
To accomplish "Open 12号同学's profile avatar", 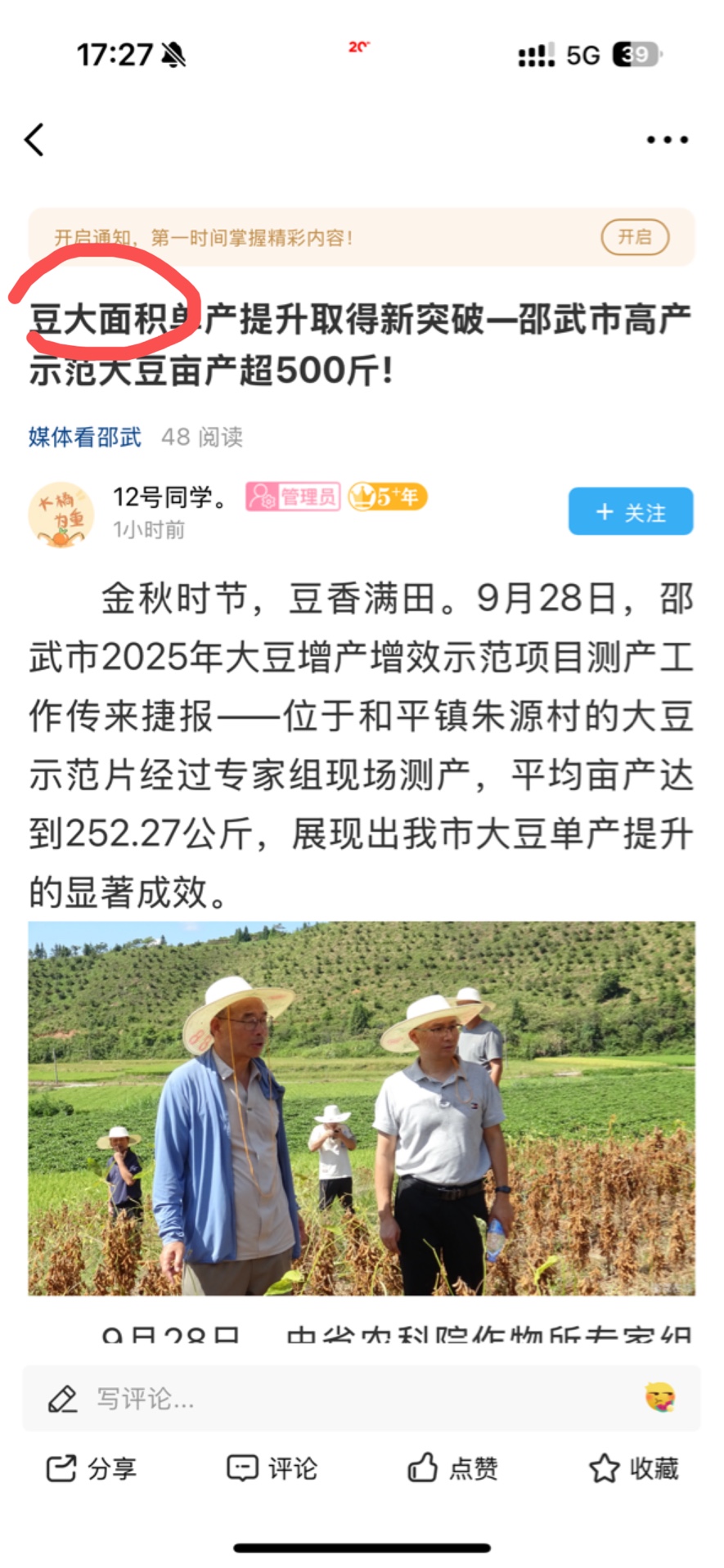I will click(61, 514).
